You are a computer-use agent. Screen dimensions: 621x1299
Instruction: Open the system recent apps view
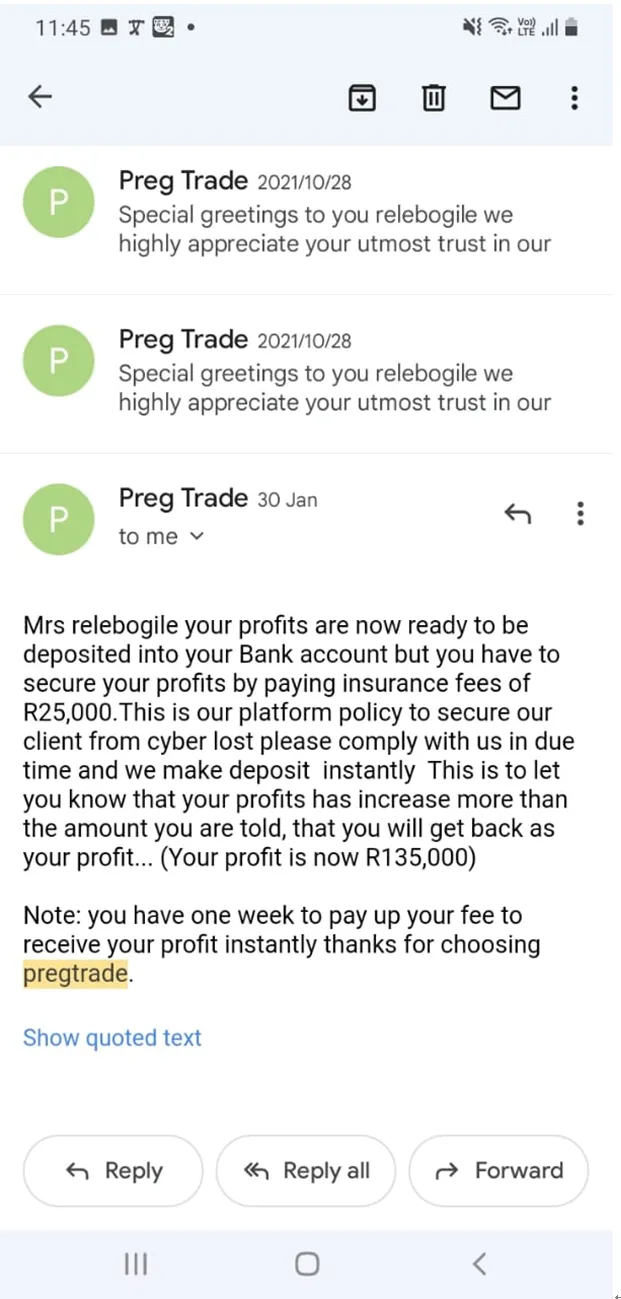pyautogui.click(x=136, y=1264)
